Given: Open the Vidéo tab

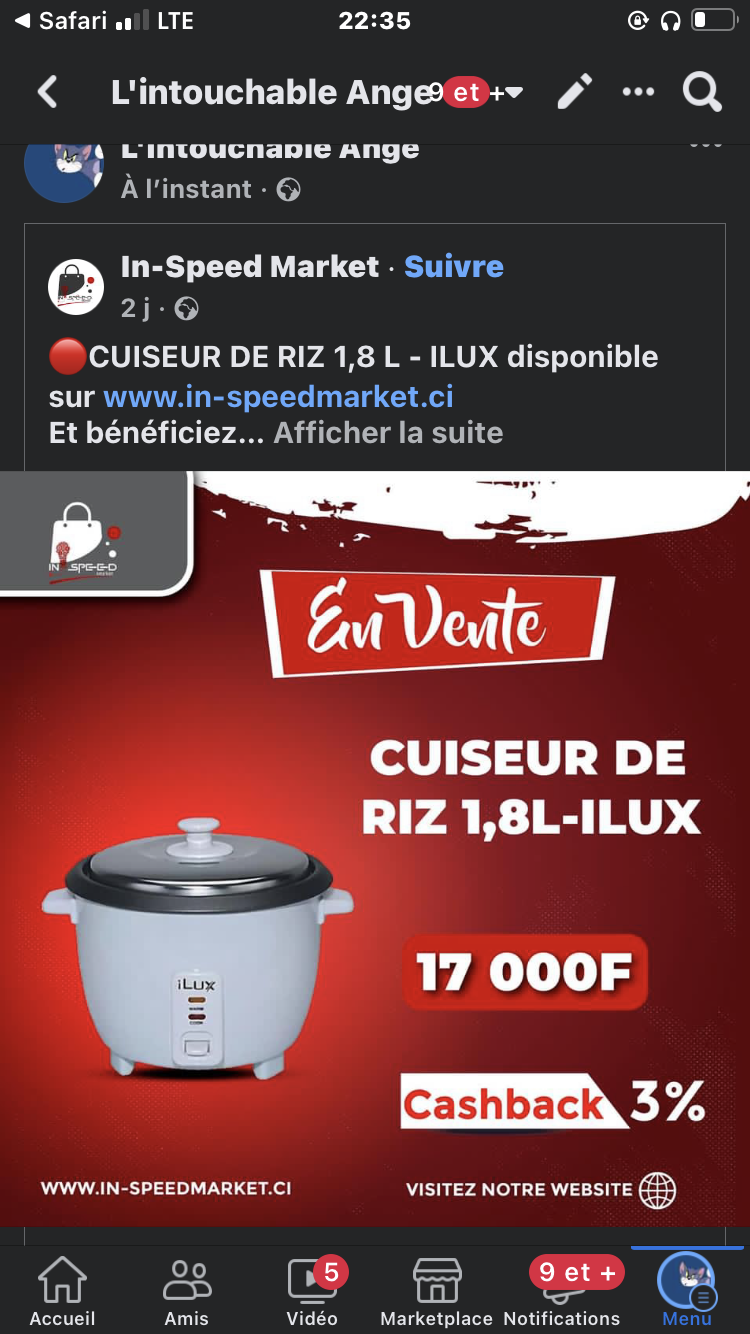Looking at the screenshot, I should pyautogui.click(x=312, y=1290).
